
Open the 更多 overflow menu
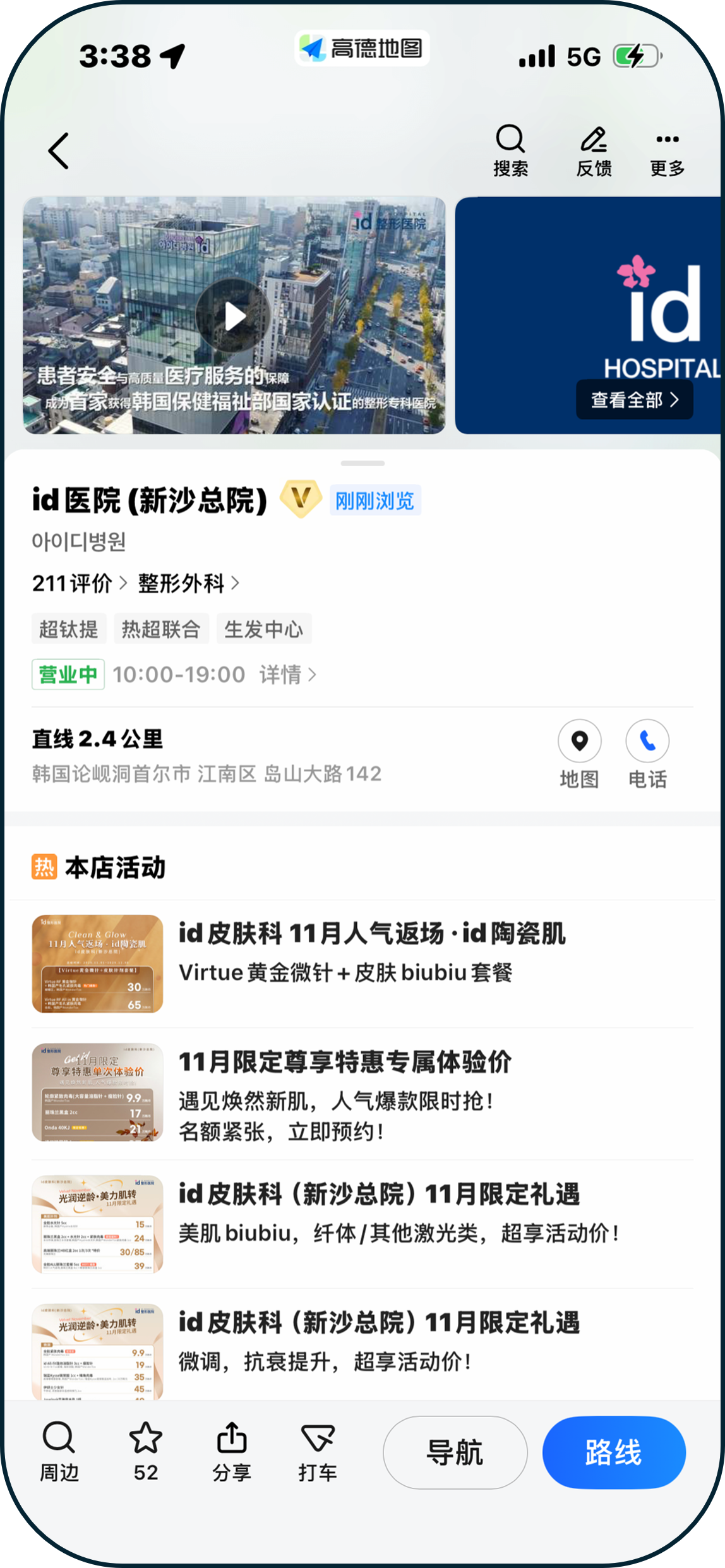point(667,150)
